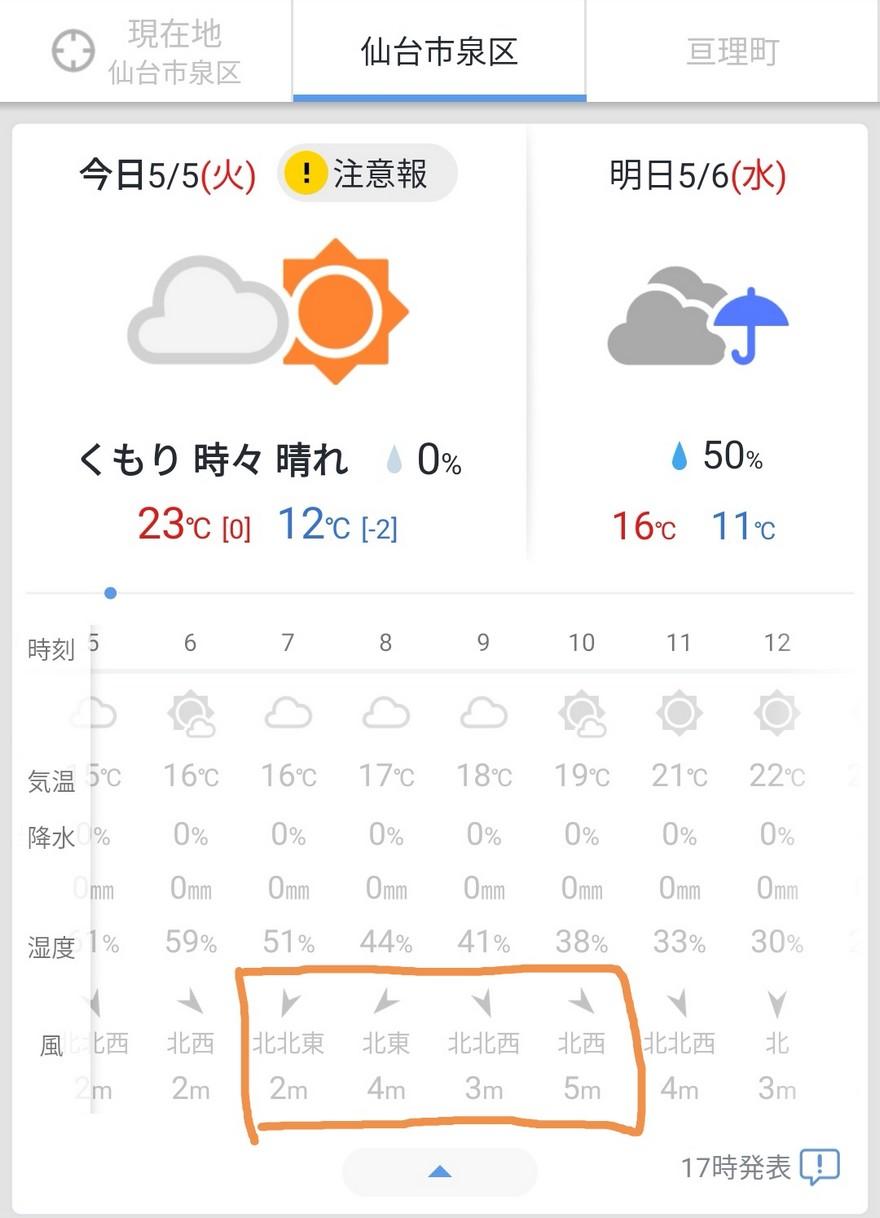Viewport: 880px width, 1218px height.
Task: Tap the raindrop icon next to 50%
Action: pos(680,455)
